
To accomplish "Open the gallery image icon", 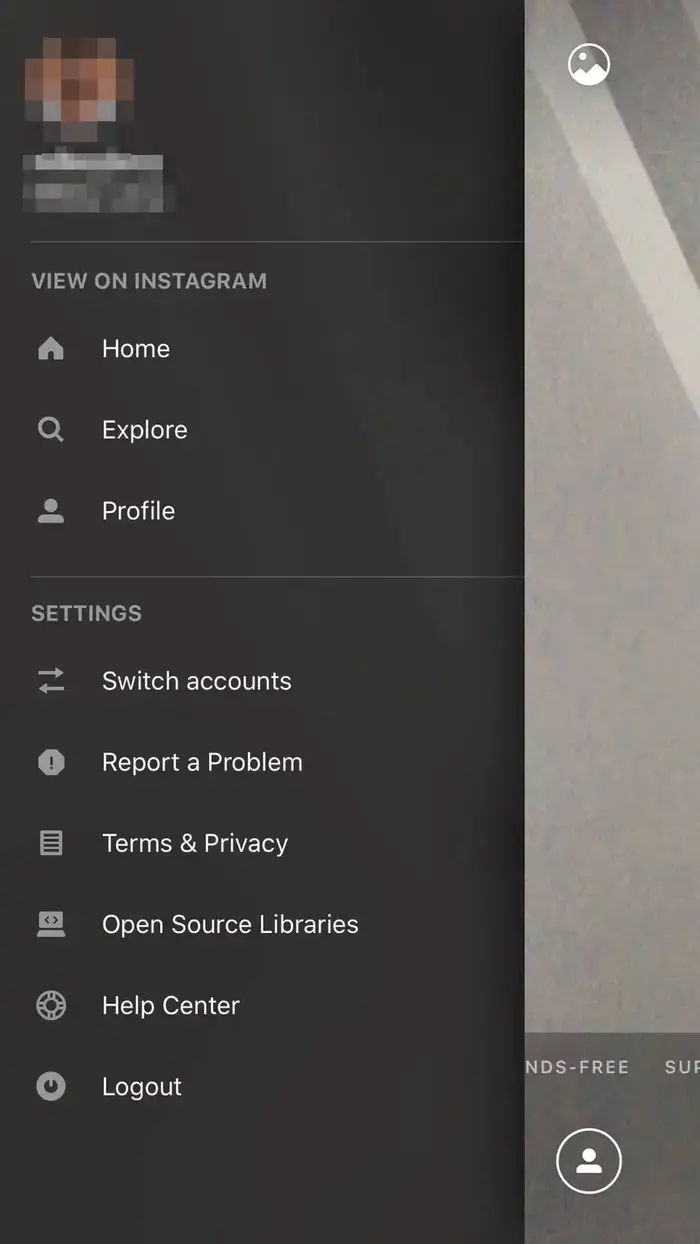I will pyautogui.click(x=589, y=65).
